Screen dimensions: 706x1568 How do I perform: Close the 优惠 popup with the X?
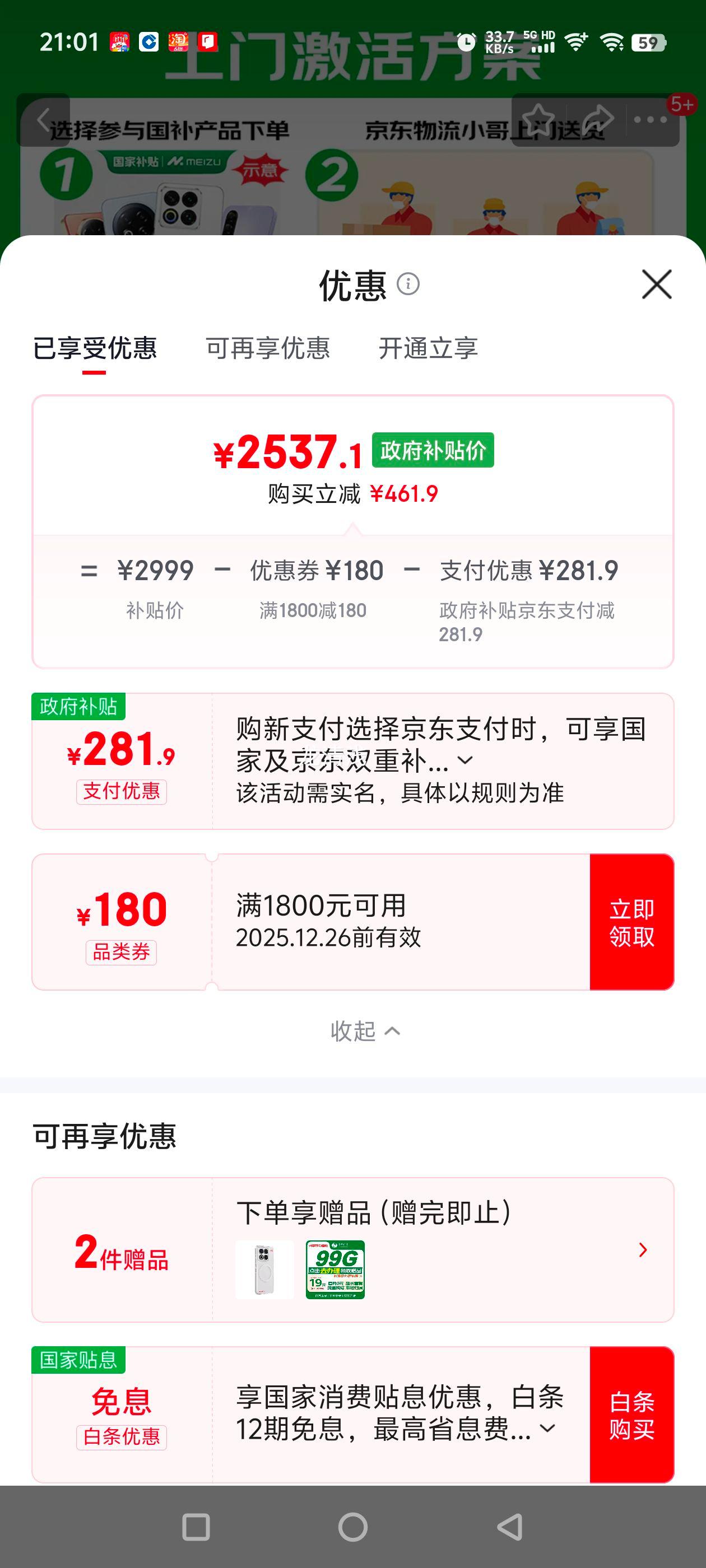click(657, 285)
